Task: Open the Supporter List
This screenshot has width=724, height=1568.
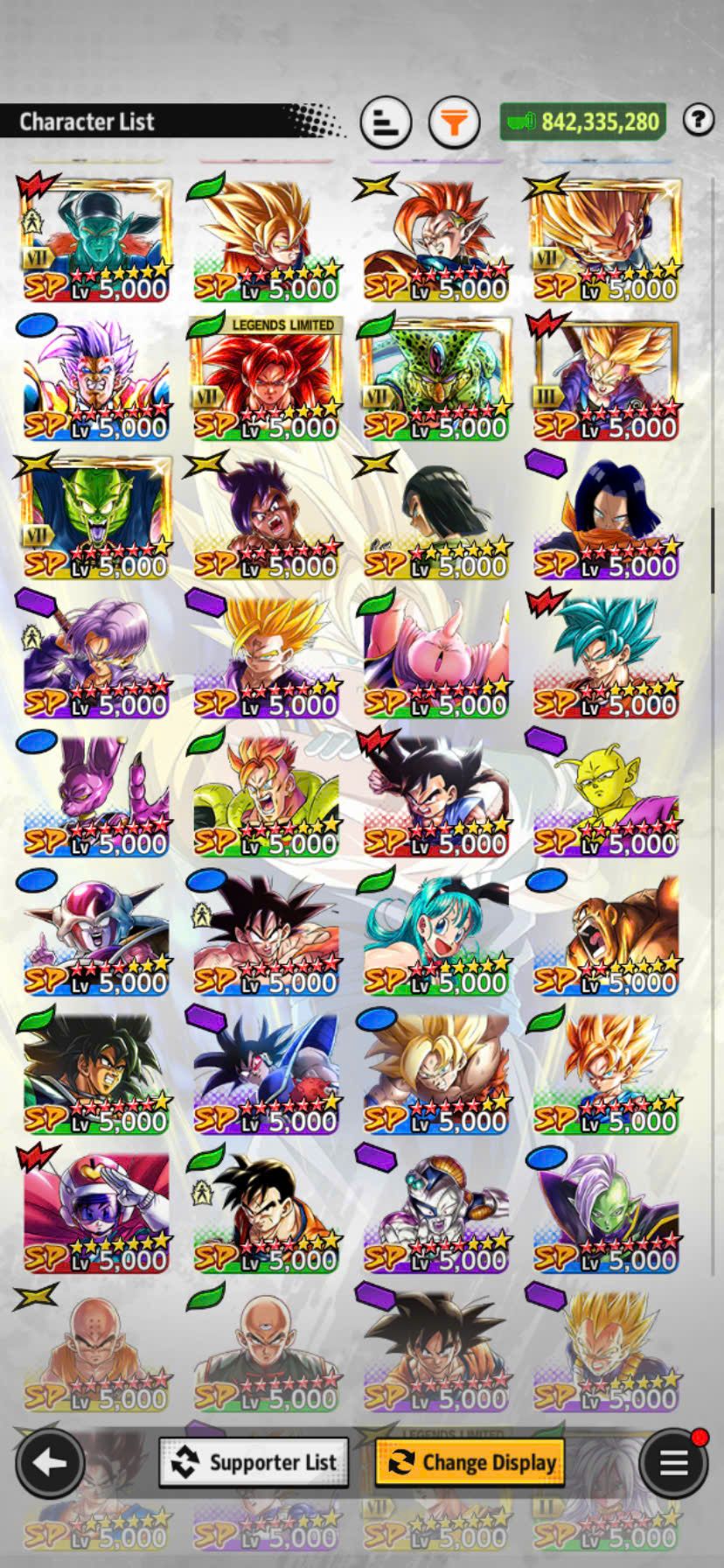Action: coord(254,1462)
